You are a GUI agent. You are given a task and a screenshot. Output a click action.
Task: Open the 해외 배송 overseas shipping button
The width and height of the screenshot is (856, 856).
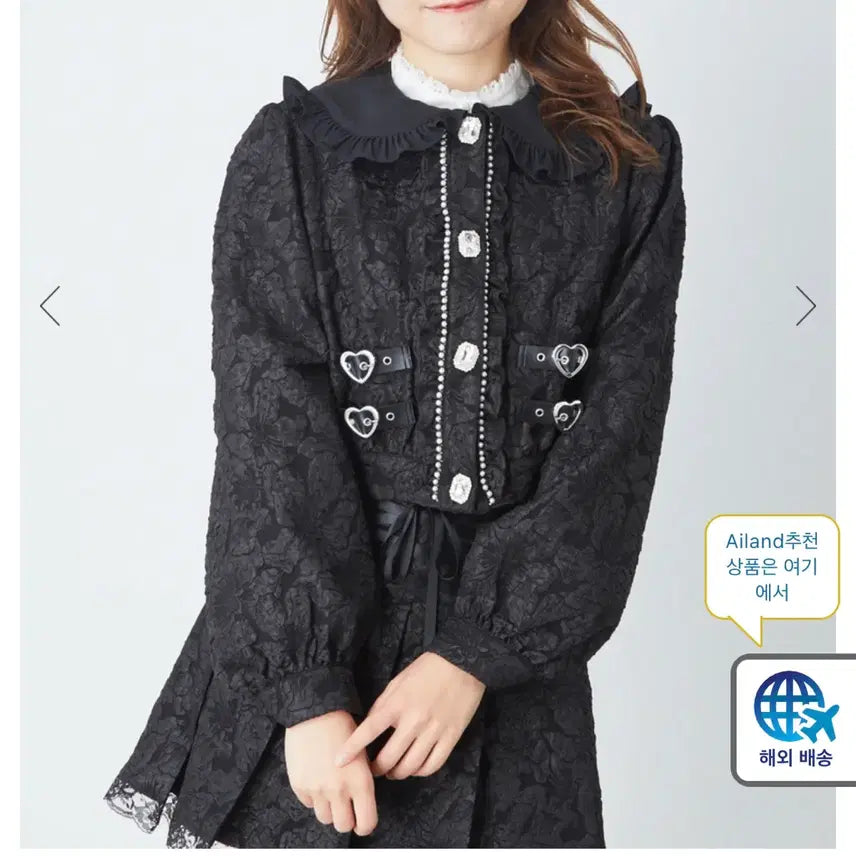795,720
